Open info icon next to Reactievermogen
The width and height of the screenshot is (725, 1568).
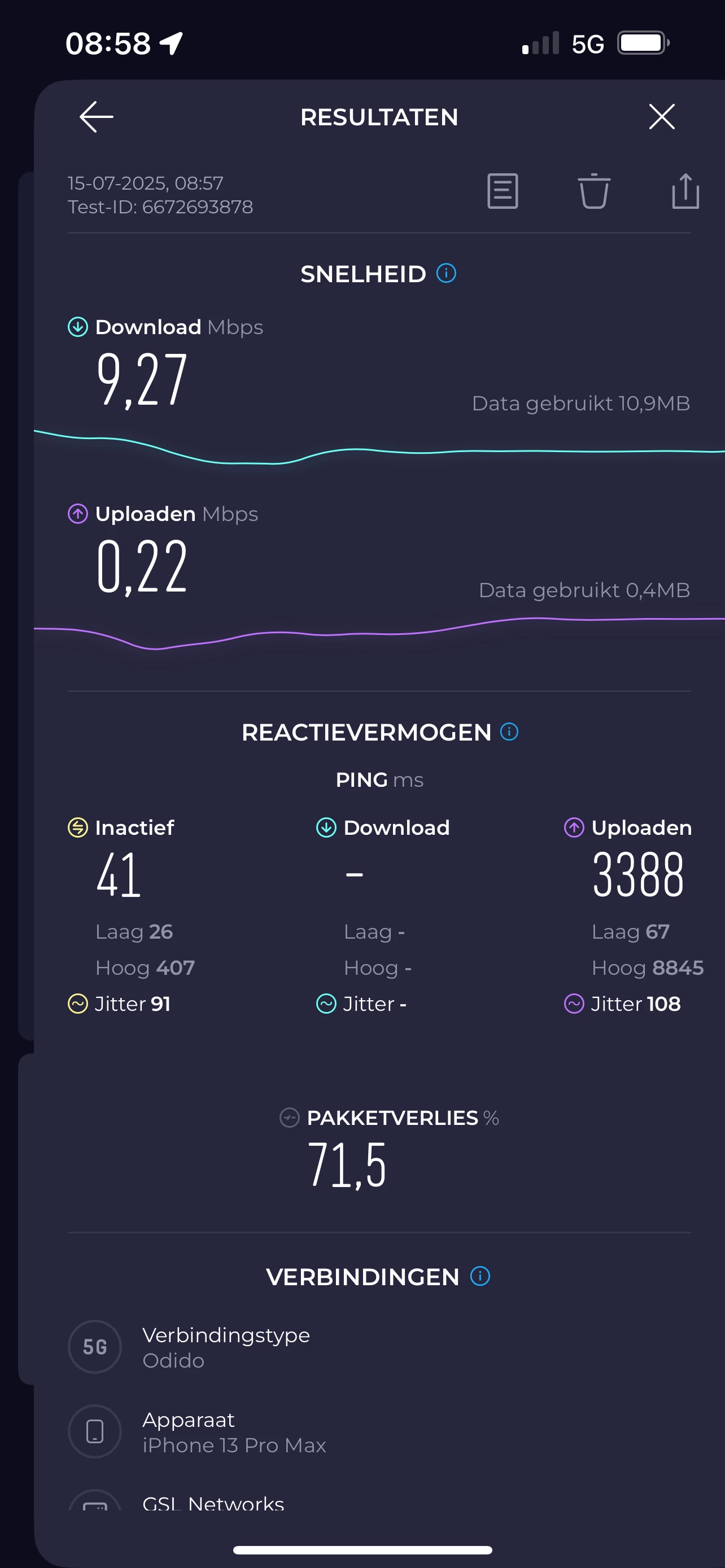509,732
